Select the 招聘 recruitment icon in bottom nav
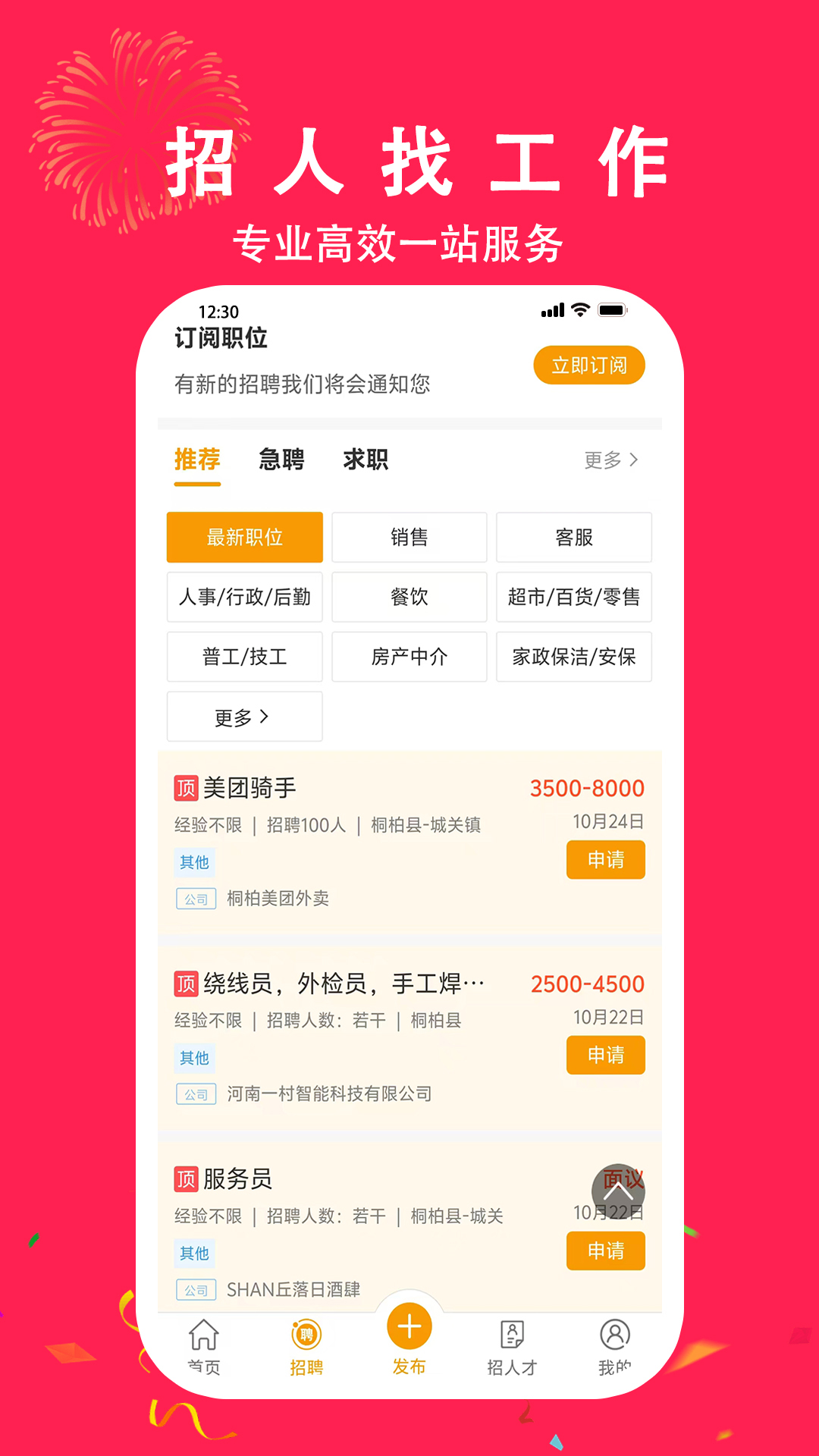819x1456 pixels. 305,1335
